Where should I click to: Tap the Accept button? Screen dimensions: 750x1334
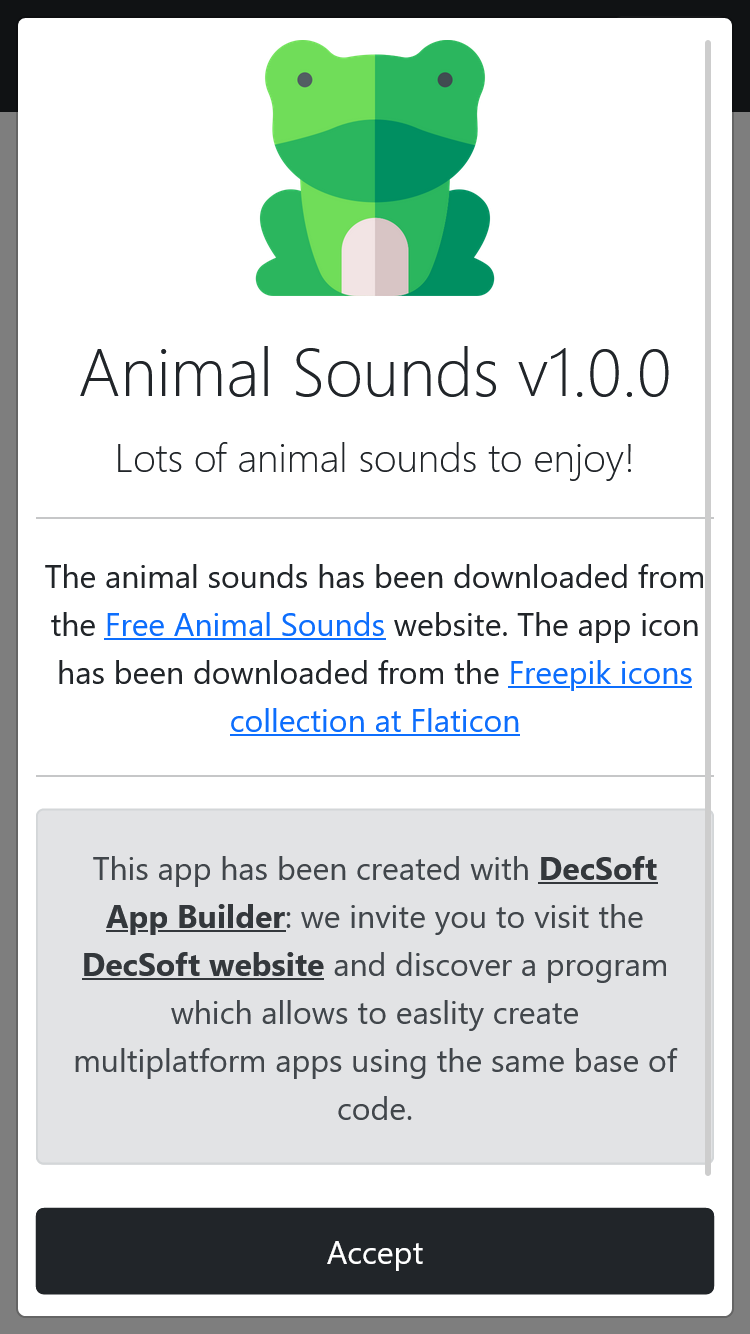(x=375, y=1251)
